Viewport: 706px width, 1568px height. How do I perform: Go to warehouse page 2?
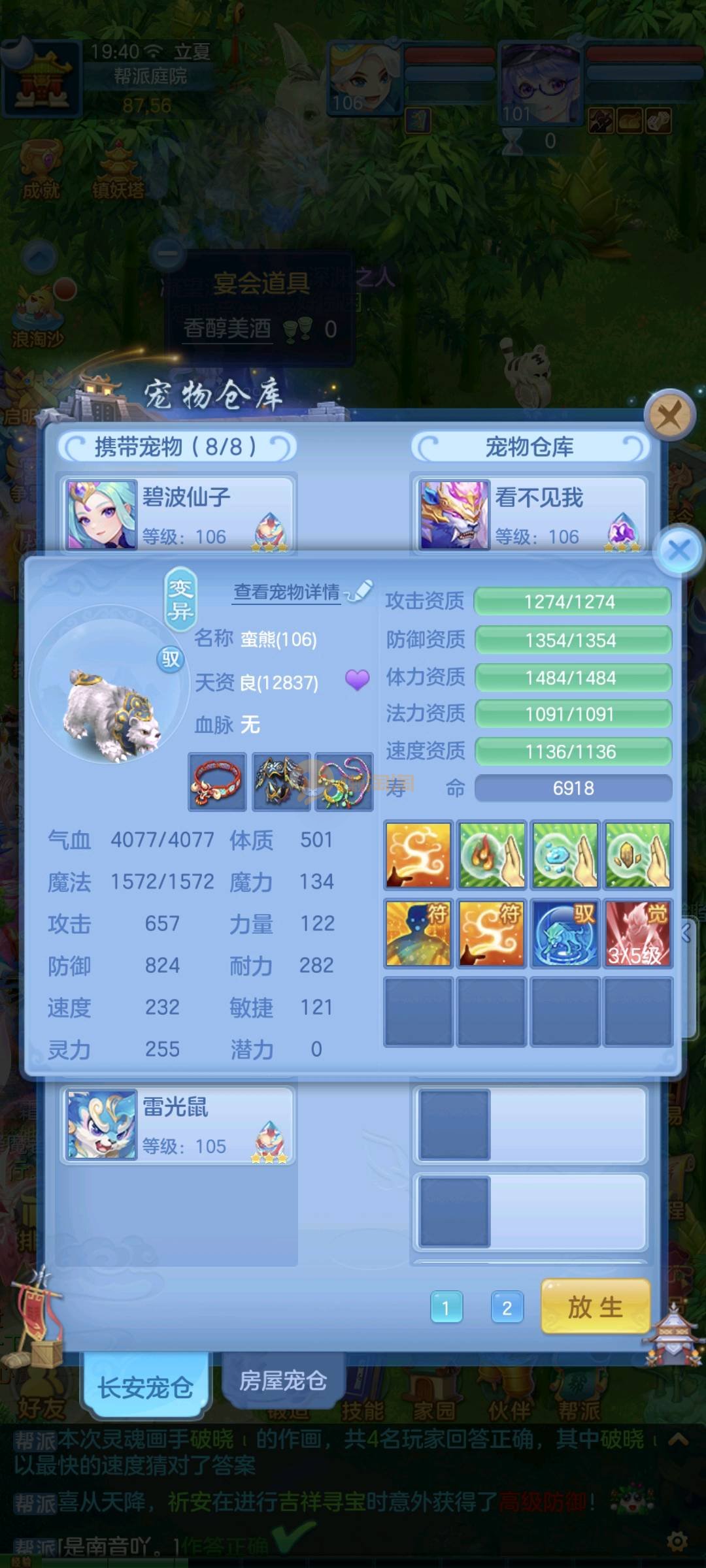[507, 1307]
